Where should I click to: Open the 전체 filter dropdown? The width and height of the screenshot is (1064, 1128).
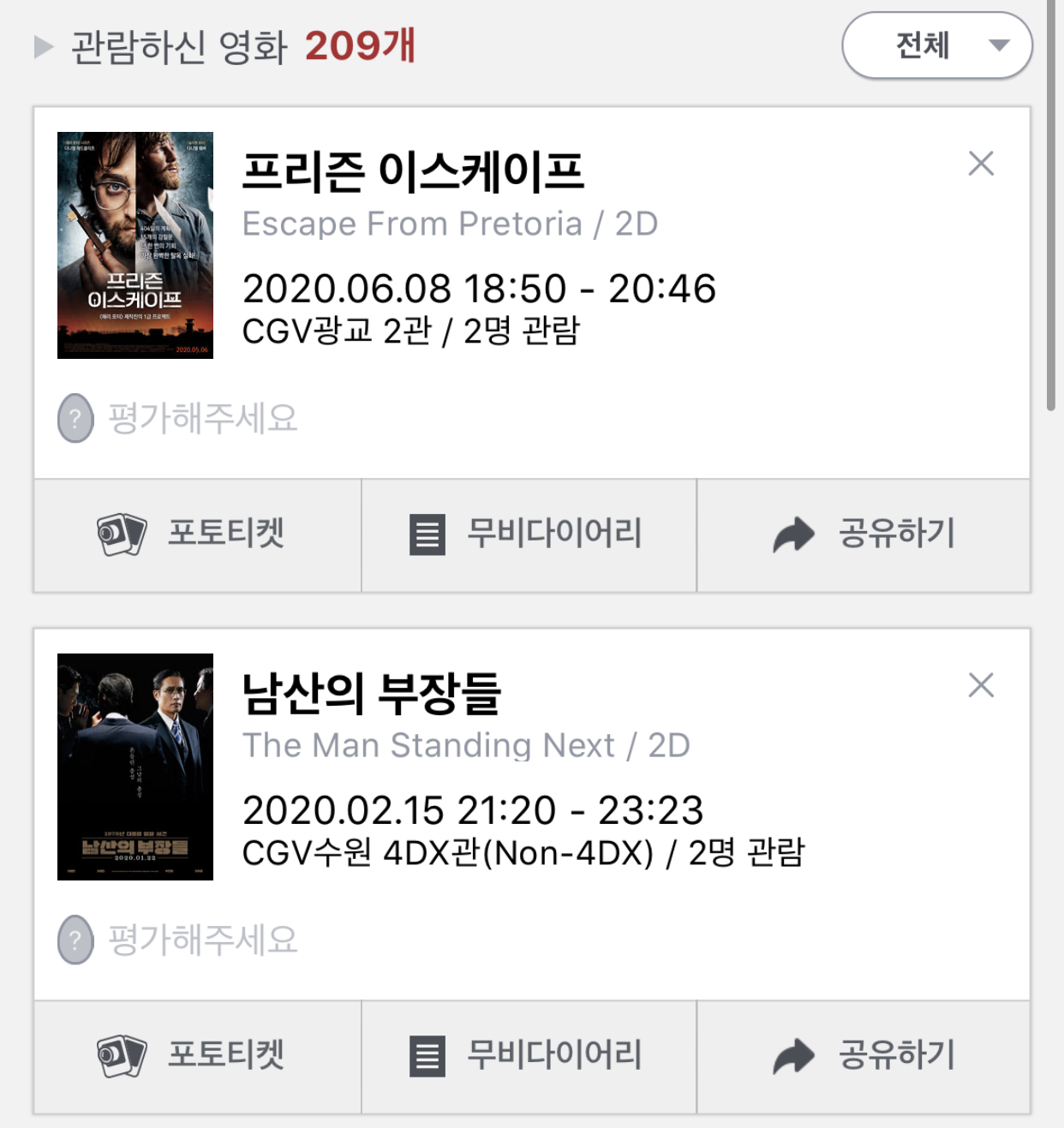936,46
